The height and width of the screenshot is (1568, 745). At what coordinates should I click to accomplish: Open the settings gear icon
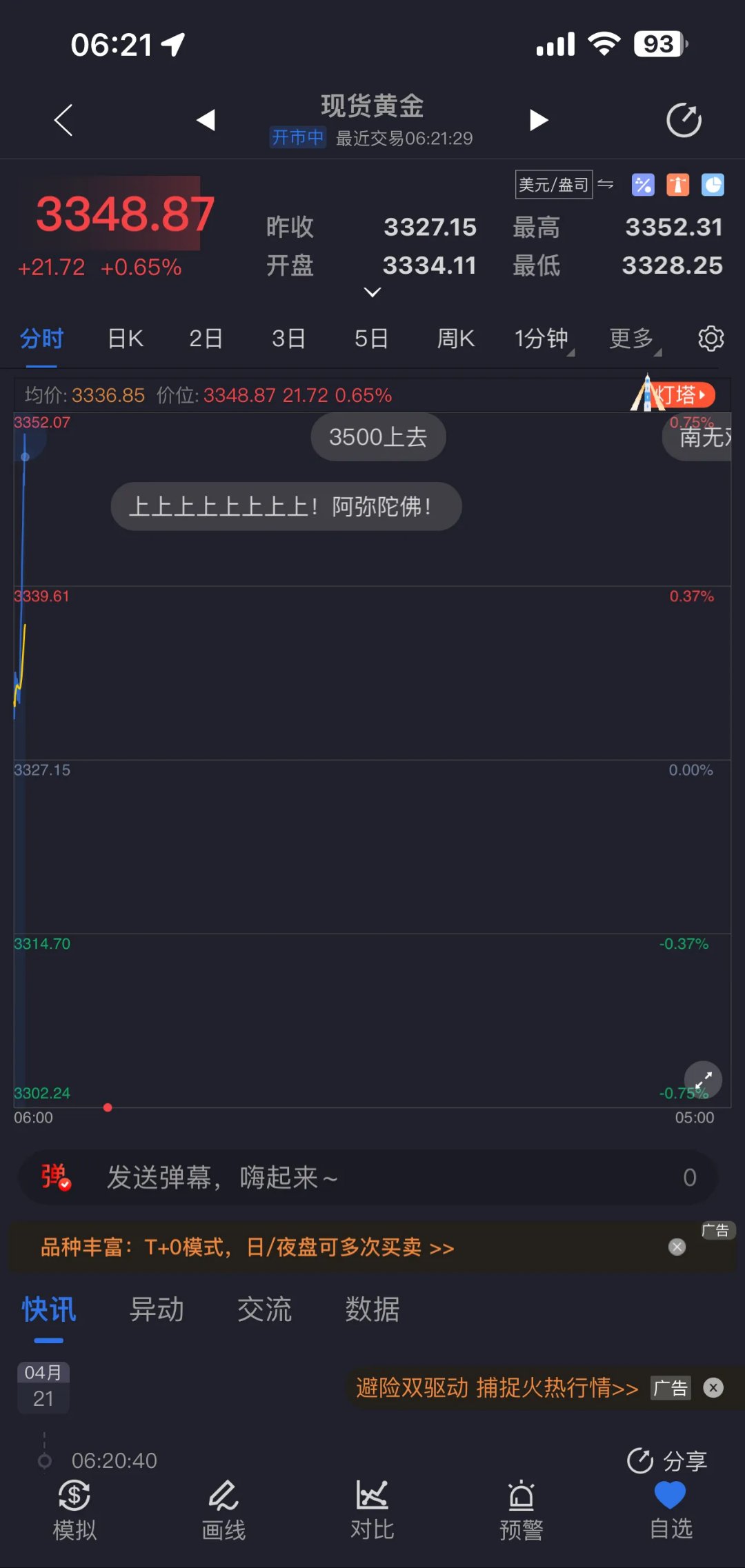click(x=710, y=339)
